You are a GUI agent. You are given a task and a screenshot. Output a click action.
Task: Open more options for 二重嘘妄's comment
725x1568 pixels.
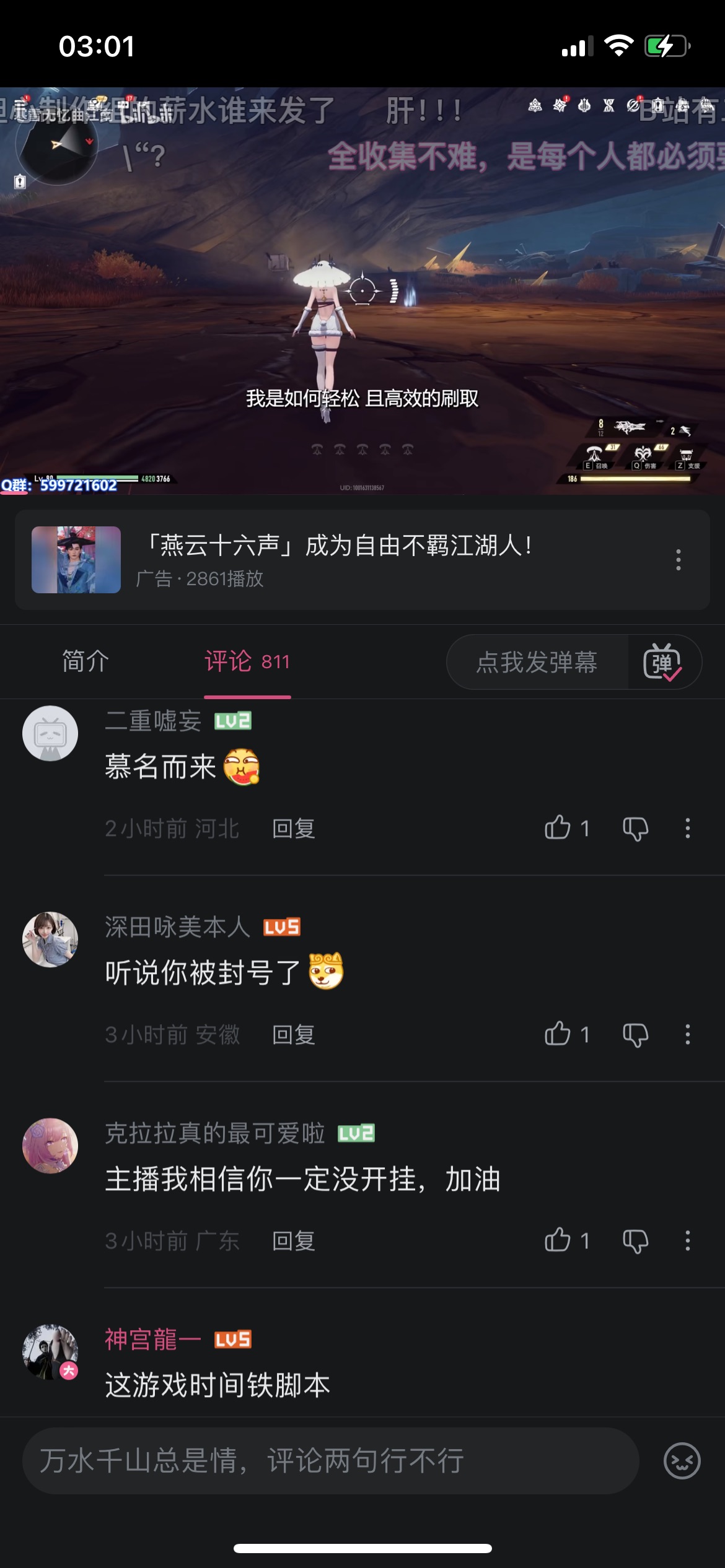pos(687,828)
